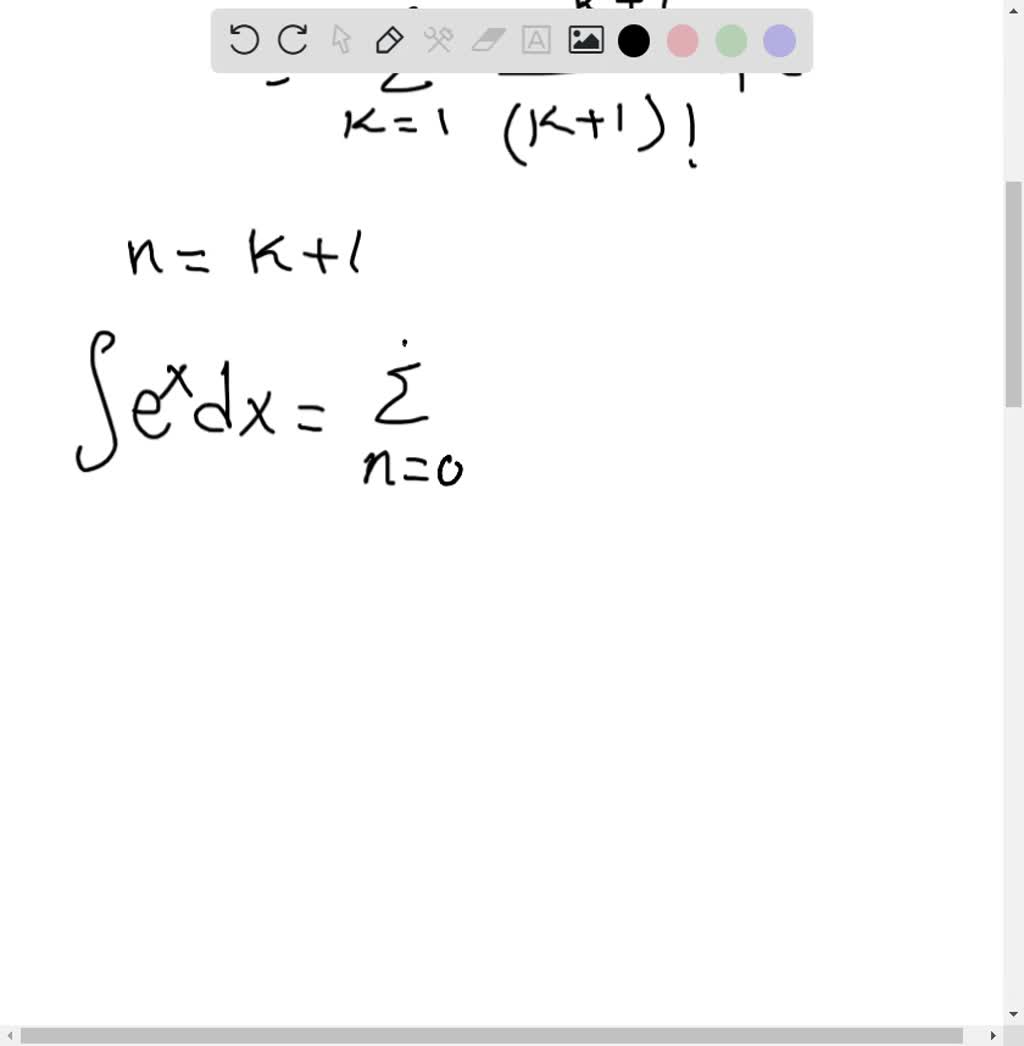The image size is (1024, 1046).
Task: Pick the black ink color
Action: pyautogui.click(x=634, y=41)
